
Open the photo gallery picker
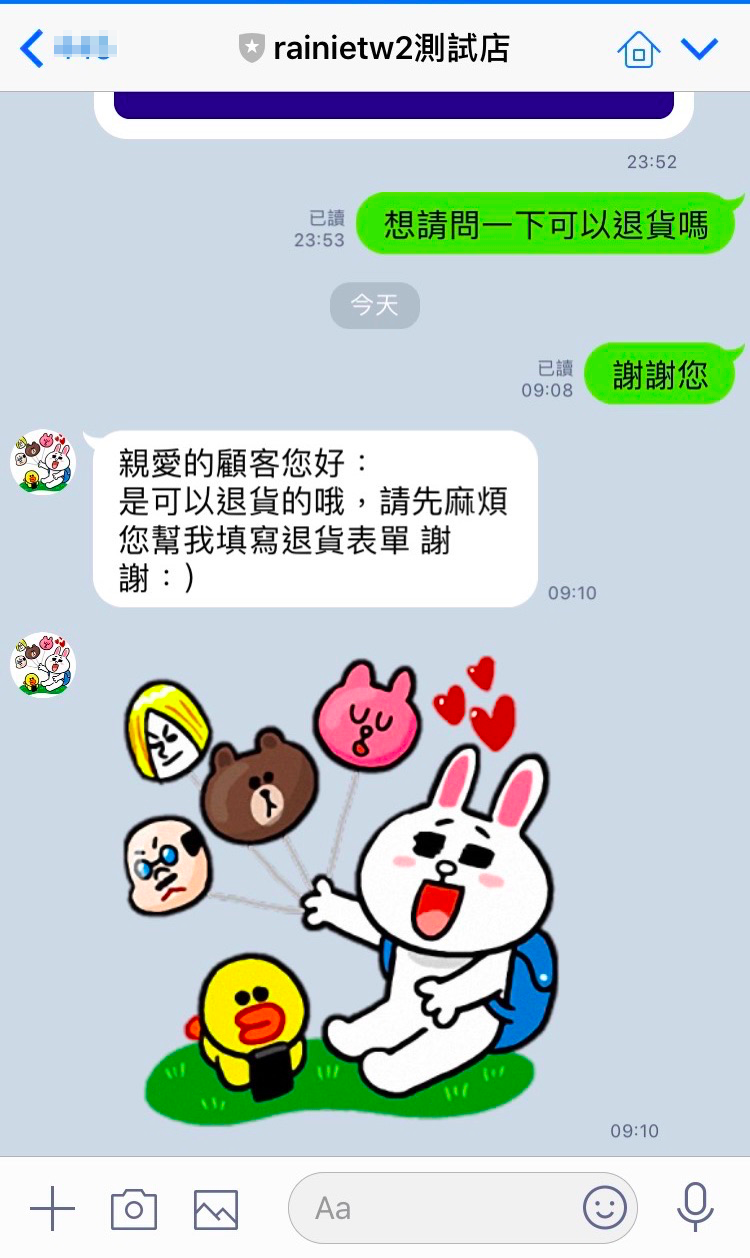coord(216,1209)
